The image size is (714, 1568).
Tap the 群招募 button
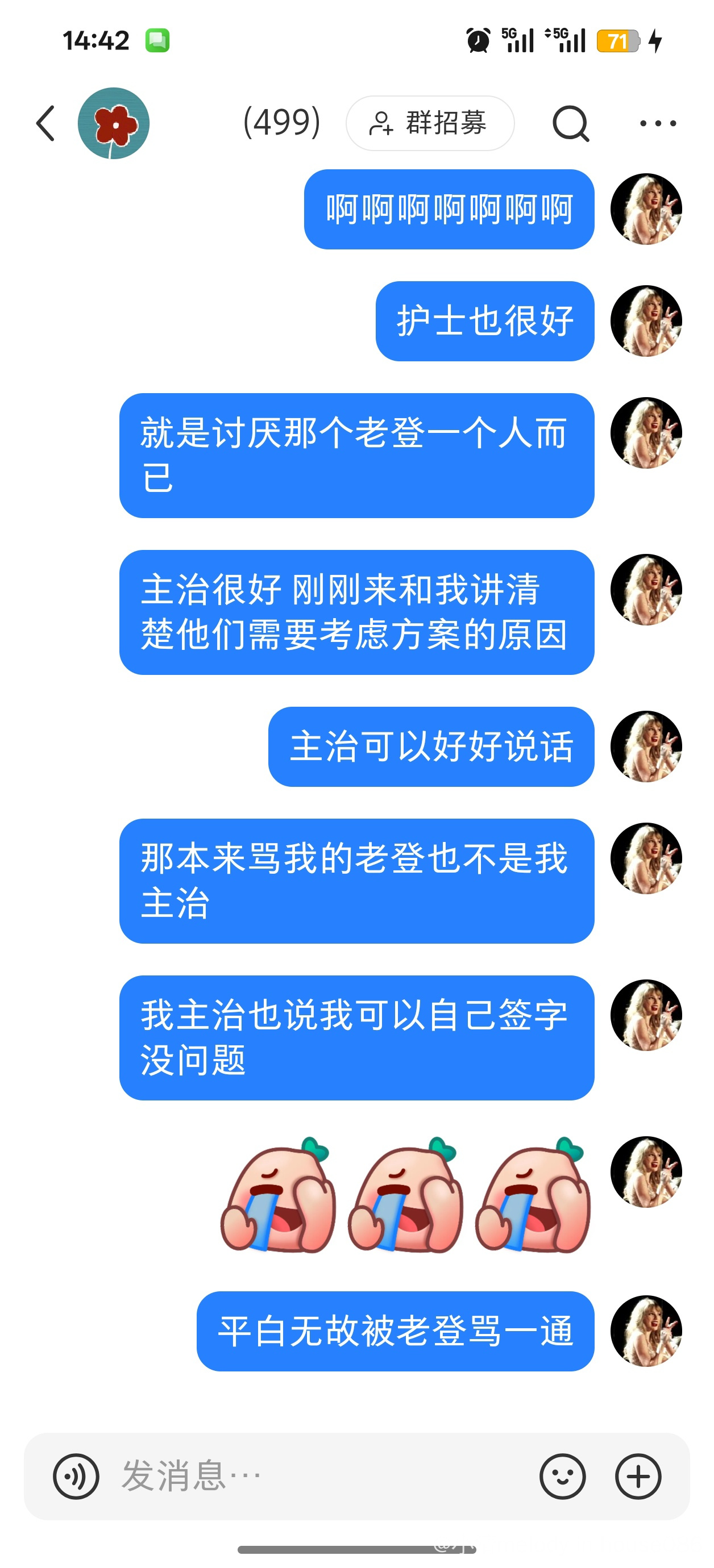tap(430, 124)
